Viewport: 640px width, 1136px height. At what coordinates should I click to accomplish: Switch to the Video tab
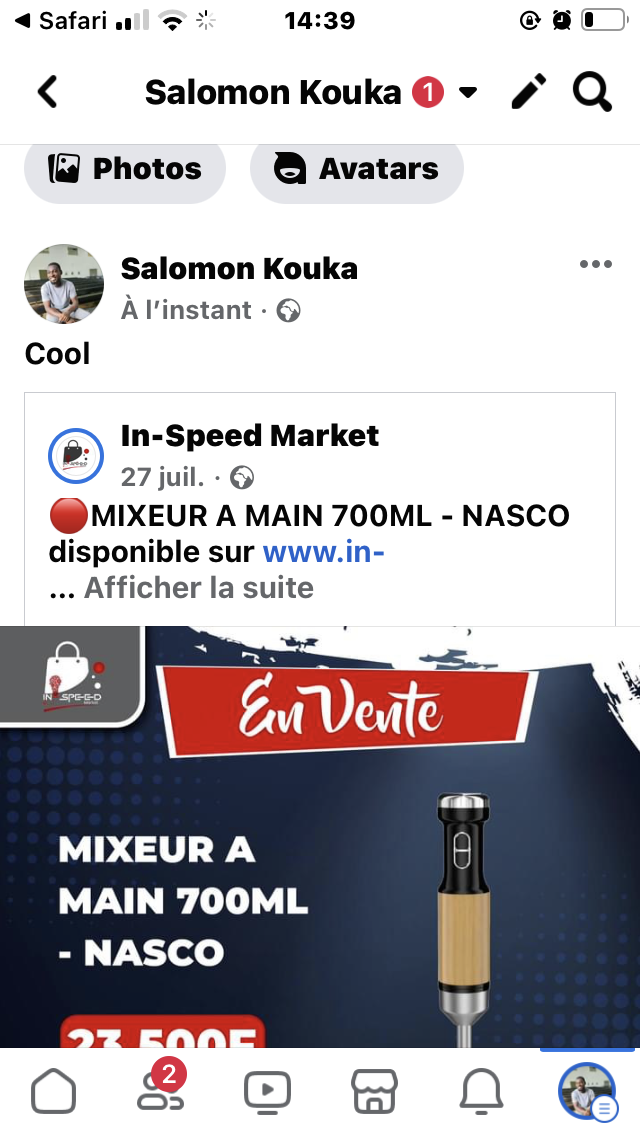click(x=267, y=1092)
